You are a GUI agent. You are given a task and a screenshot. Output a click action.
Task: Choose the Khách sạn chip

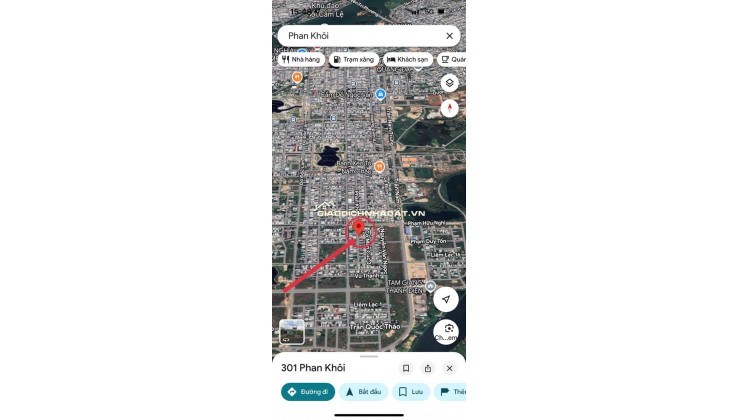click(408, 59)
